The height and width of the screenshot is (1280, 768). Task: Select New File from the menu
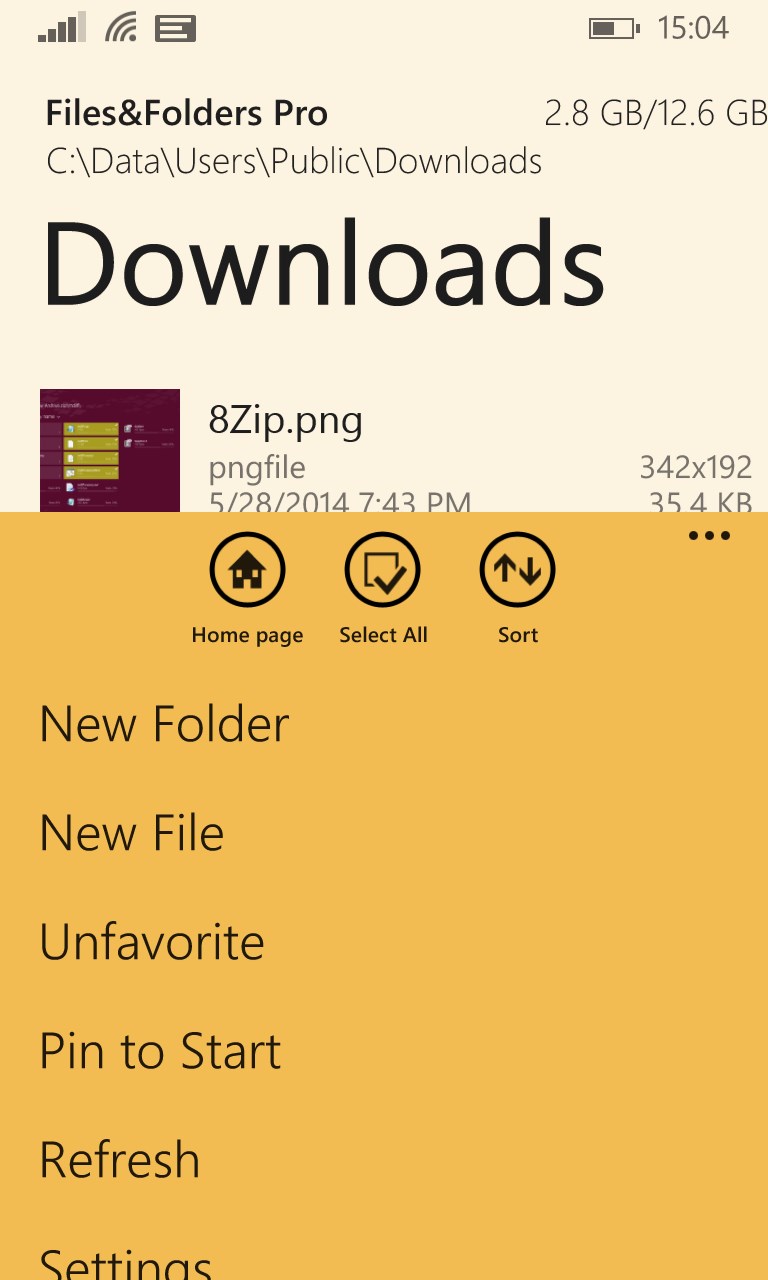coord(131,833)
